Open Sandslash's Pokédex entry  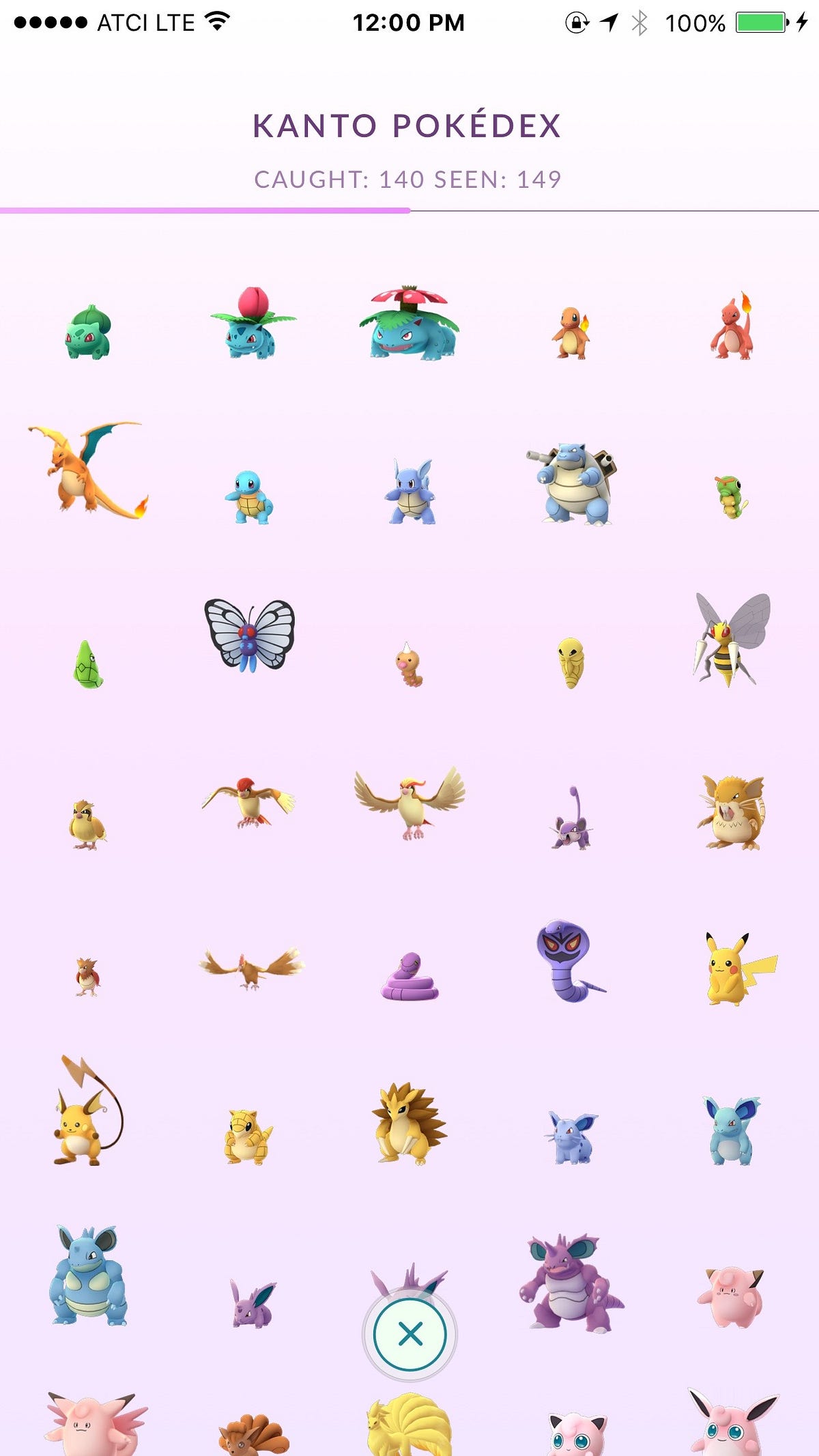(x=409, y=1123)
